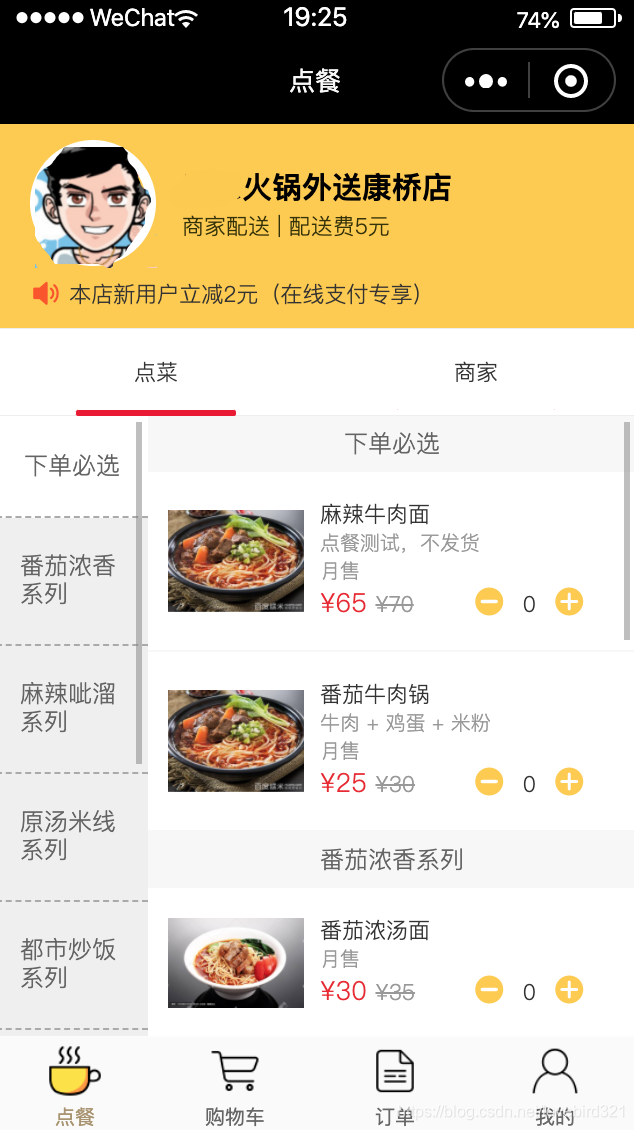
Task: Increase 番茄牛肉锅 quantity with plus
Action: [x=569, y=782]
